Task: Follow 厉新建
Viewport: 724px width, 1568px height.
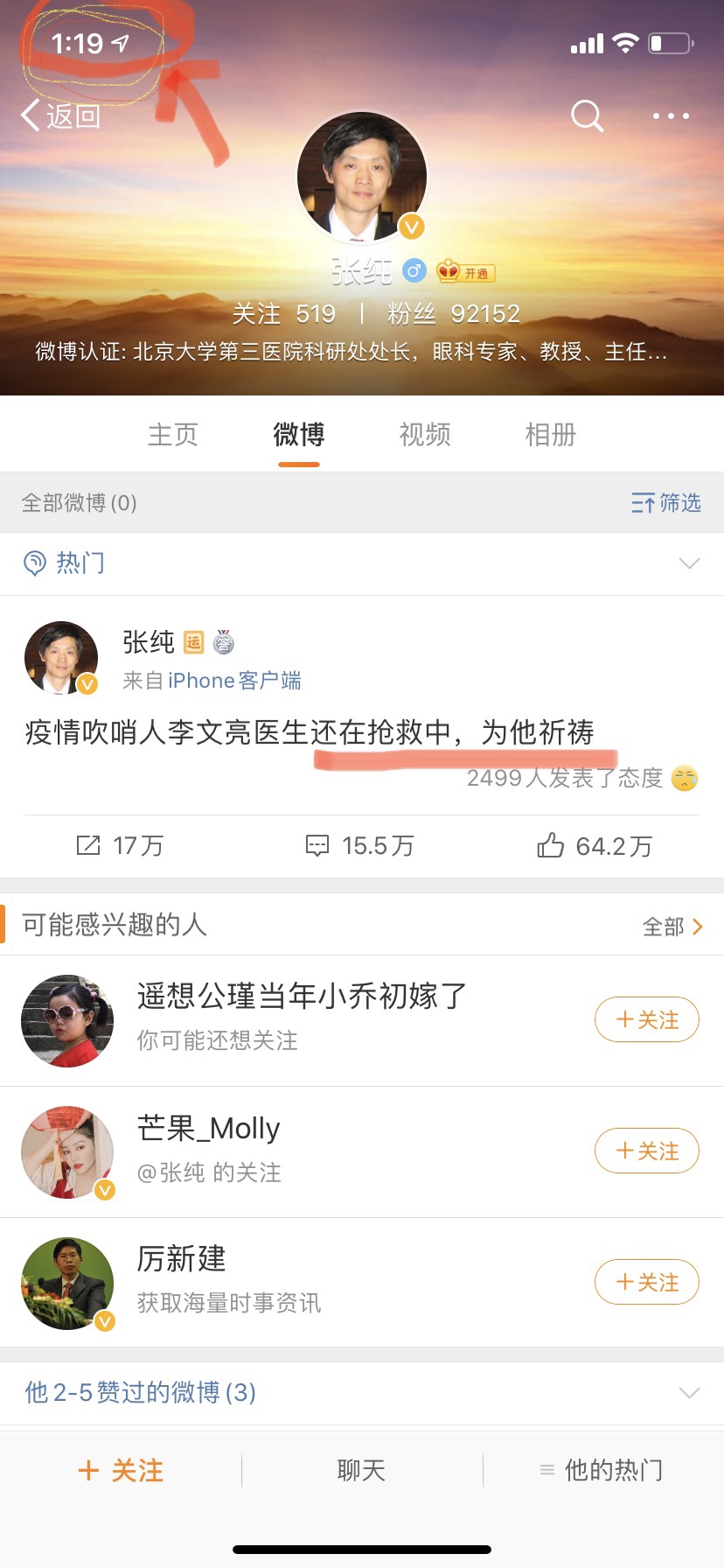Action: [646, 1282]
